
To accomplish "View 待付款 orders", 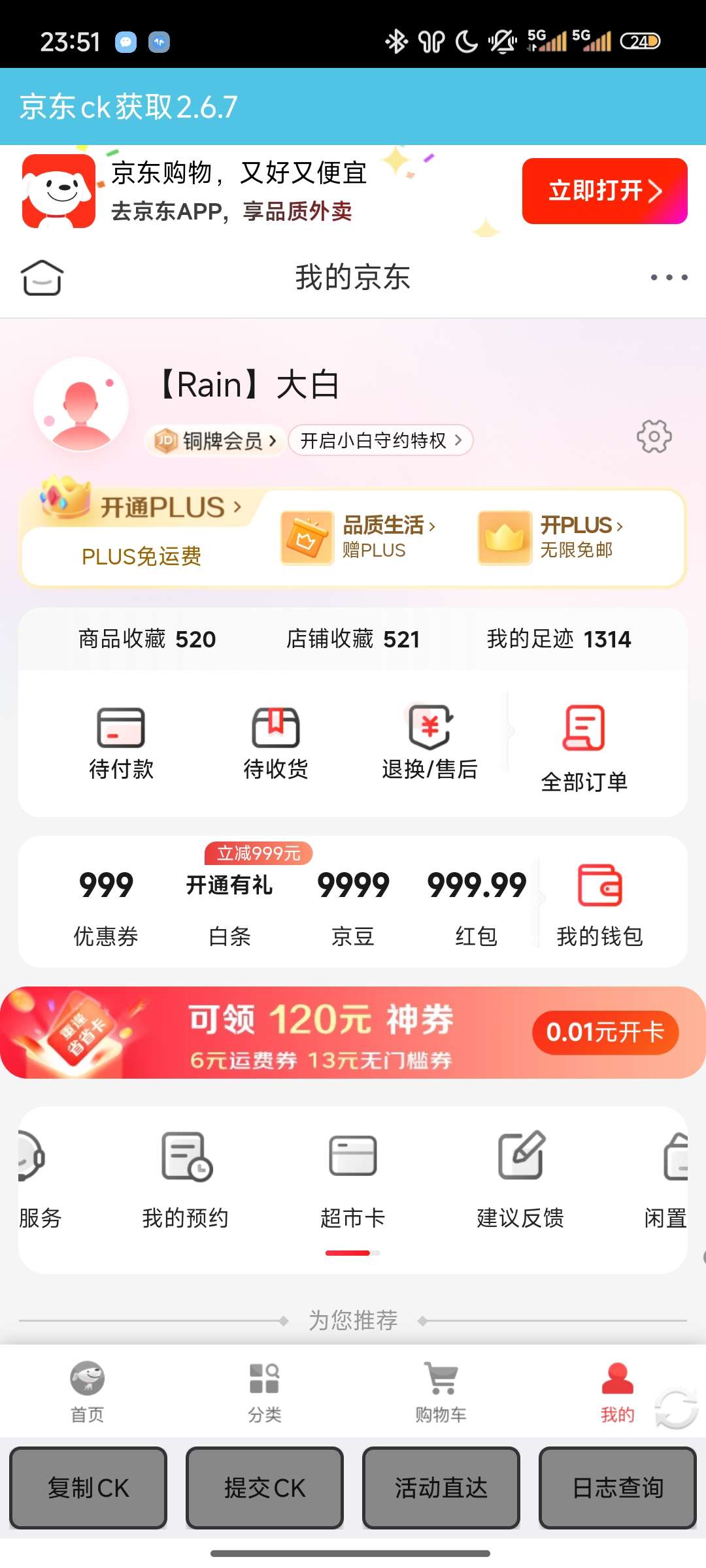I will pos(121,743).
